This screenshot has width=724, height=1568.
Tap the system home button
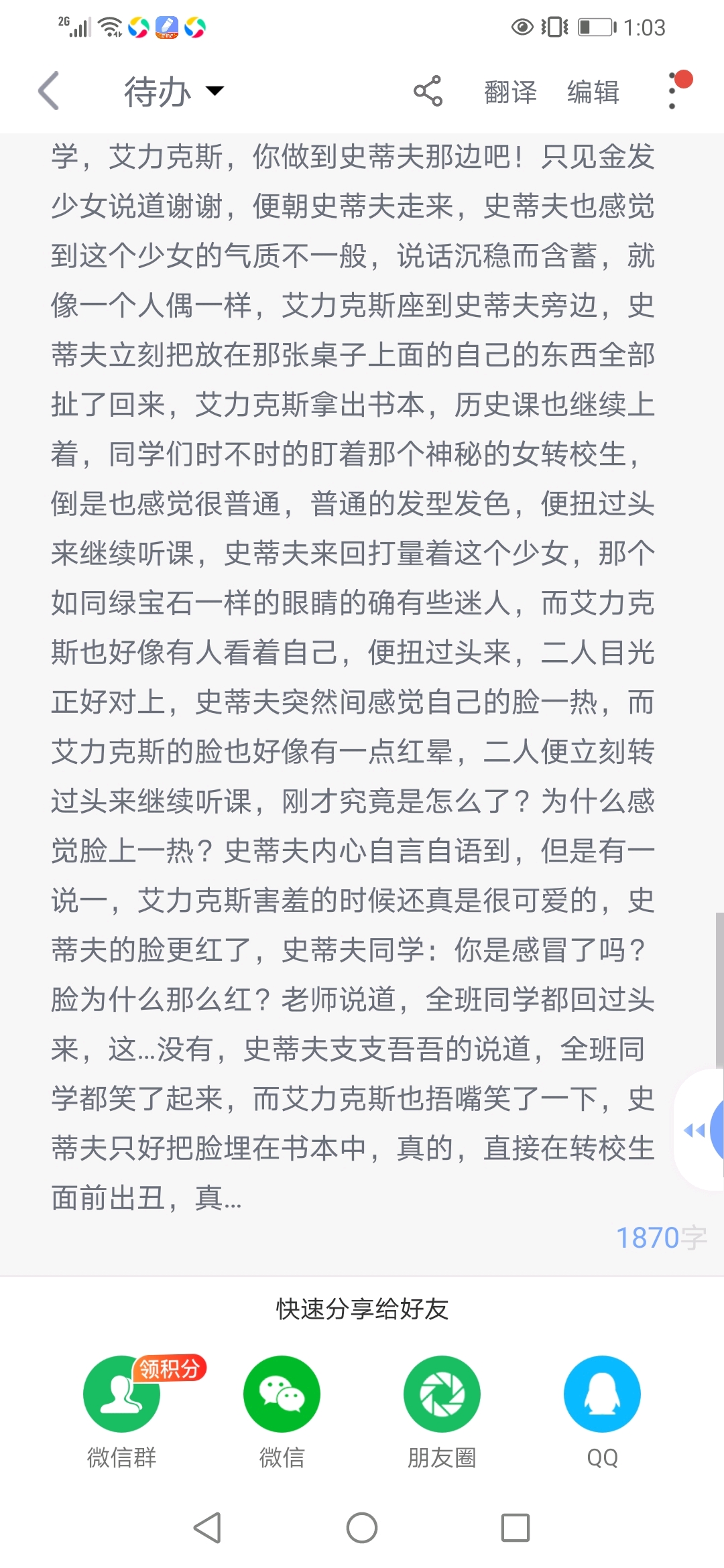pyautogui.click(x=362, y=1528)
